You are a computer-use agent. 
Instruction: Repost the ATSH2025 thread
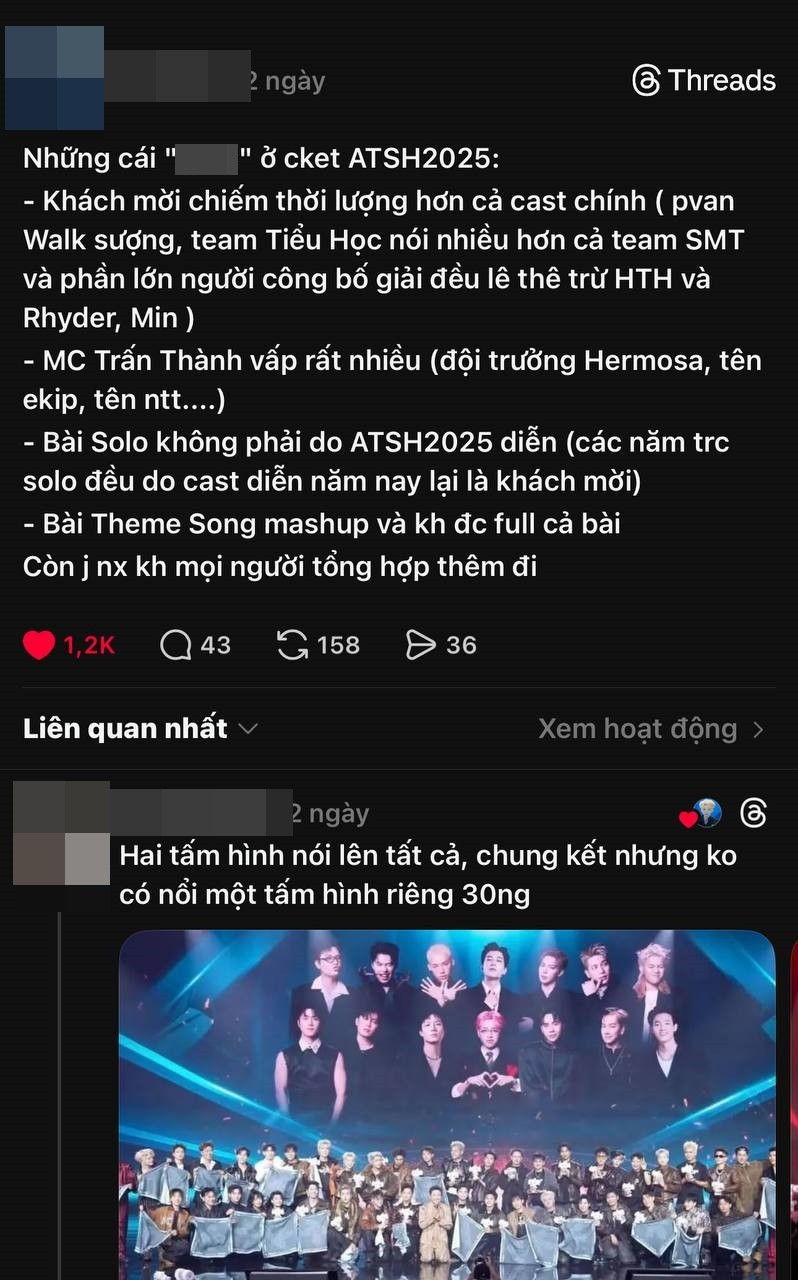tap(293, 646)
